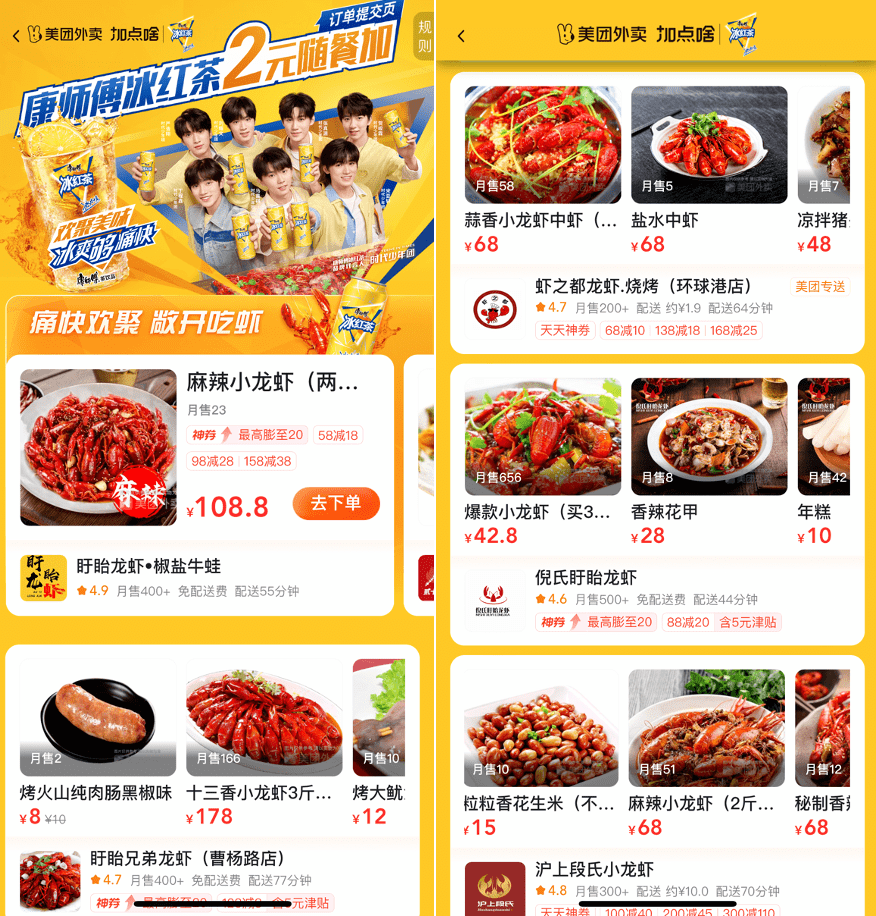
Task: Select 蒜香小龙虾中虾 dish priced ¥68
Action: point(542,145)
